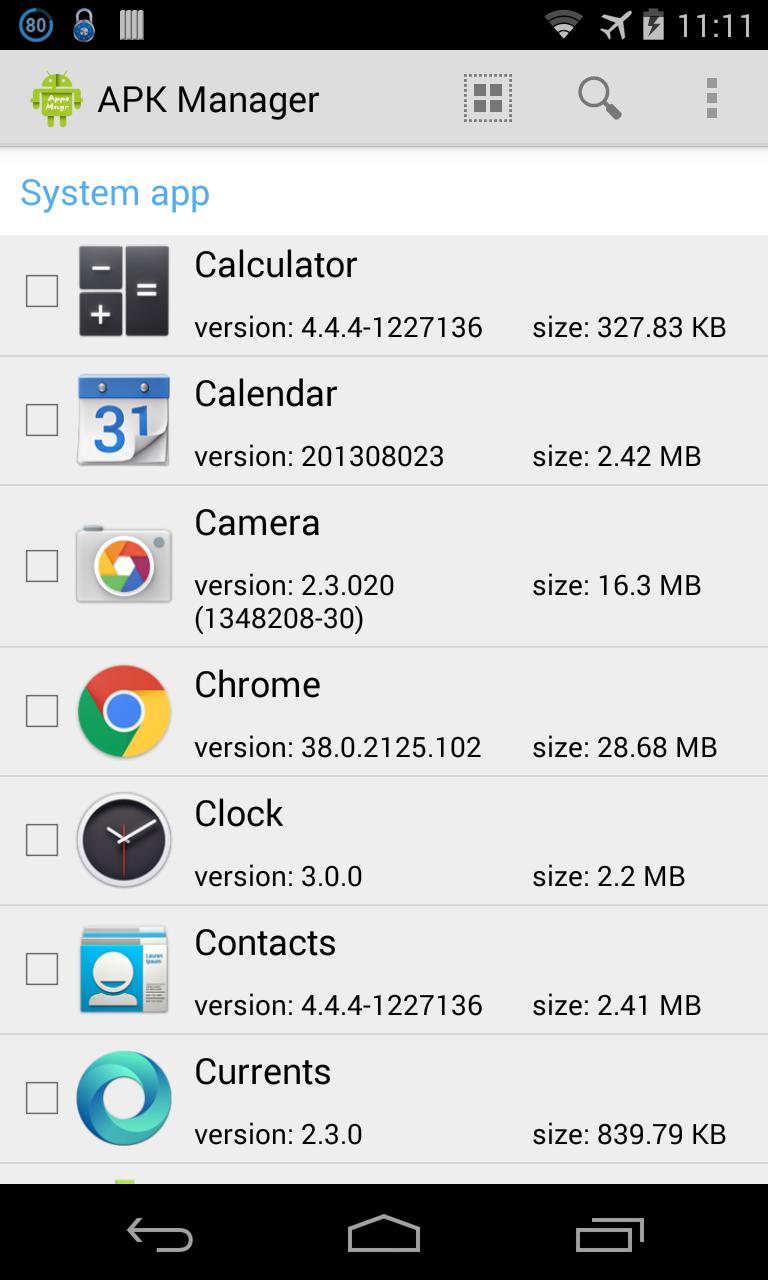
Task: Open the Calendar app icon
Action: point(124,420)
